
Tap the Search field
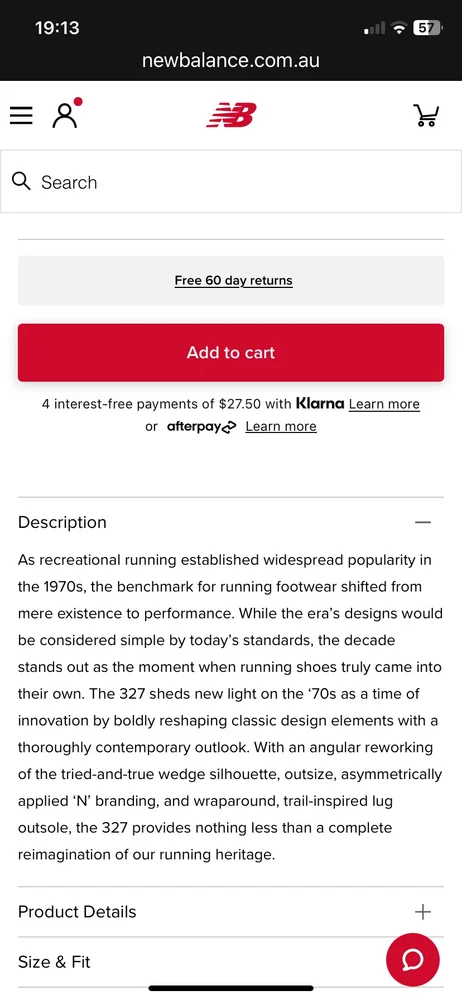tap(231, 182)
